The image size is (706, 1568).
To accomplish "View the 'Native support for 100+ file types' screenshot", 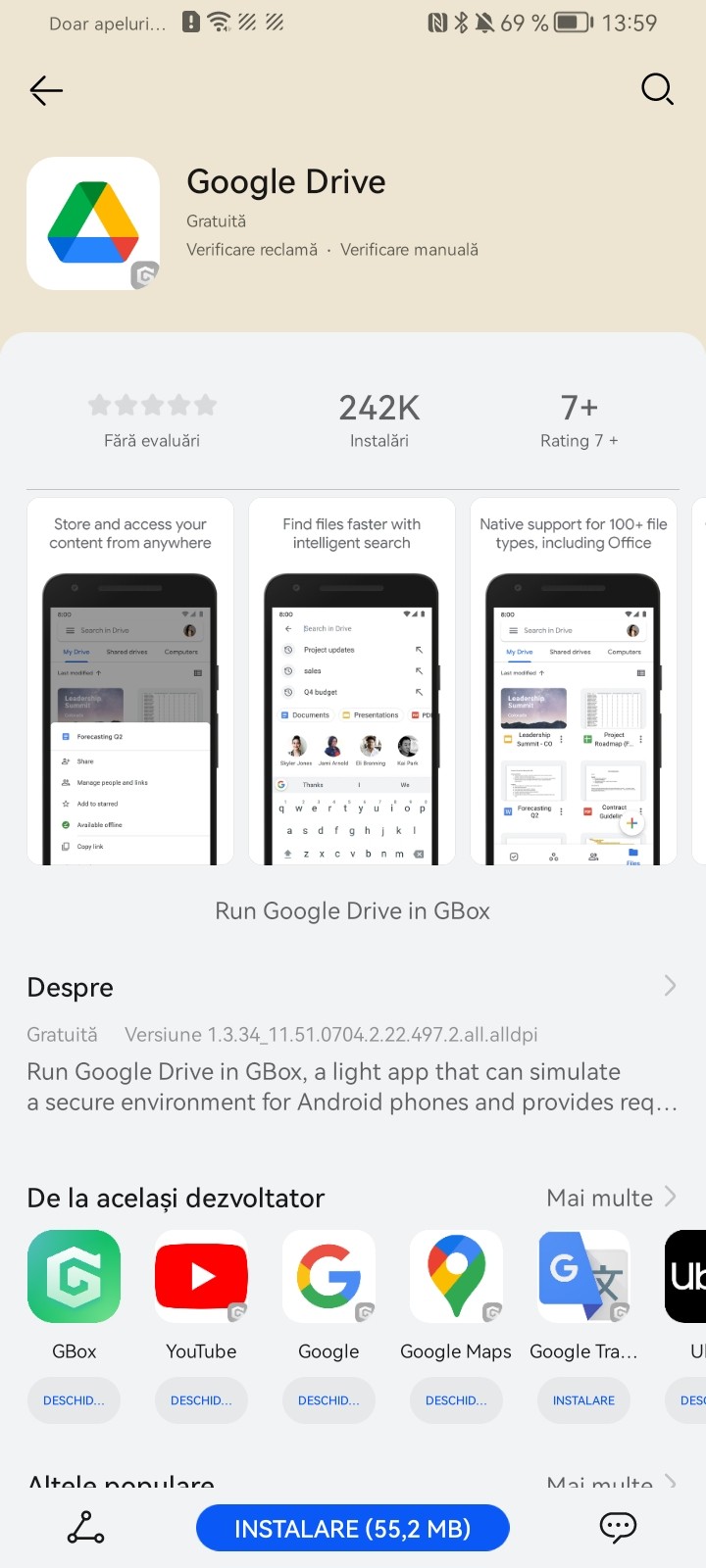I will (x=574, y=682).
